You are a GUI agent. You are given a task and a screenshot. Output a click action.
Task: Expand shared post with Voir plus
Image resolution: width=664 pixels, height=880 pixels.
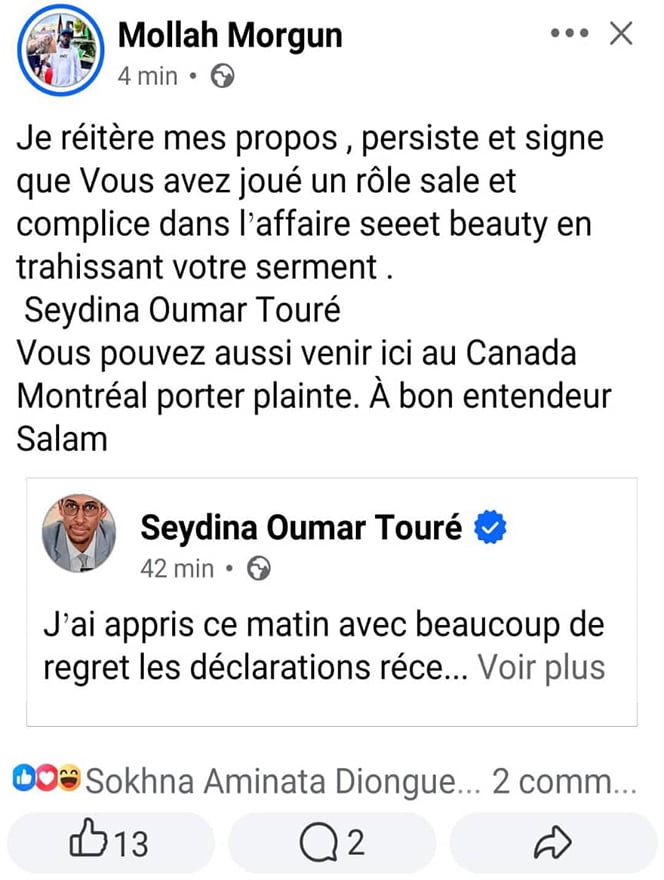(541, 667)
